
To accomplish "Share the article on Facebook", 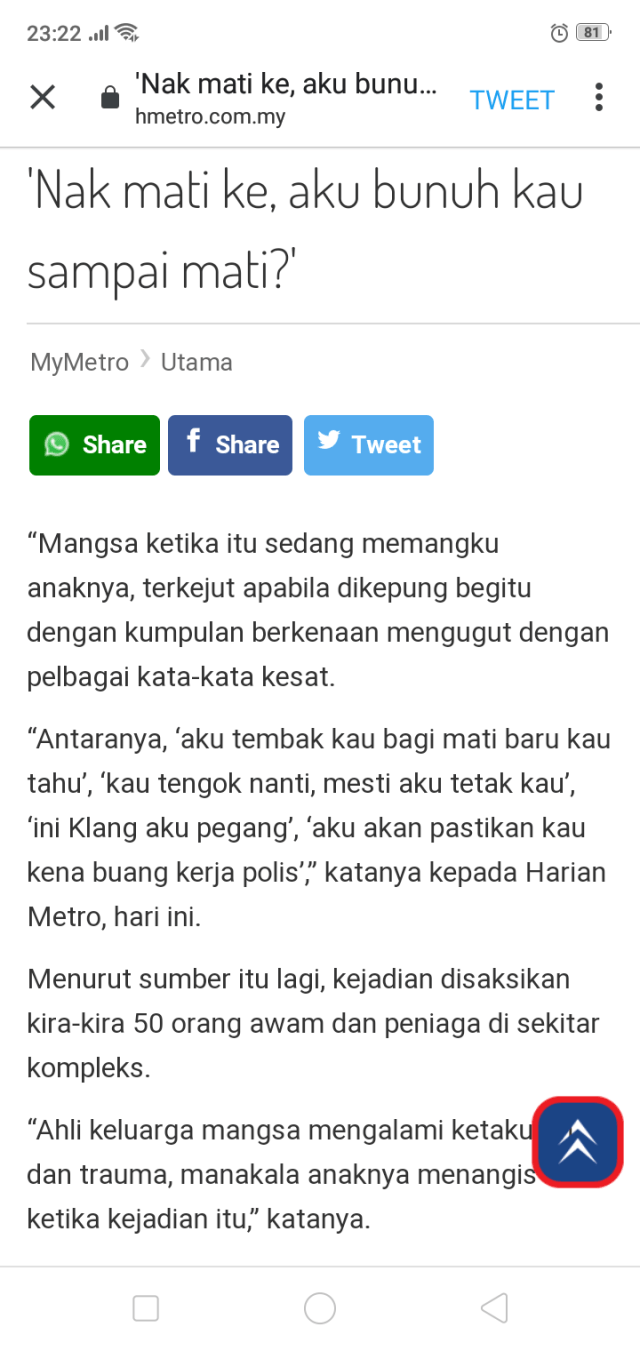I will click(230, 445).
